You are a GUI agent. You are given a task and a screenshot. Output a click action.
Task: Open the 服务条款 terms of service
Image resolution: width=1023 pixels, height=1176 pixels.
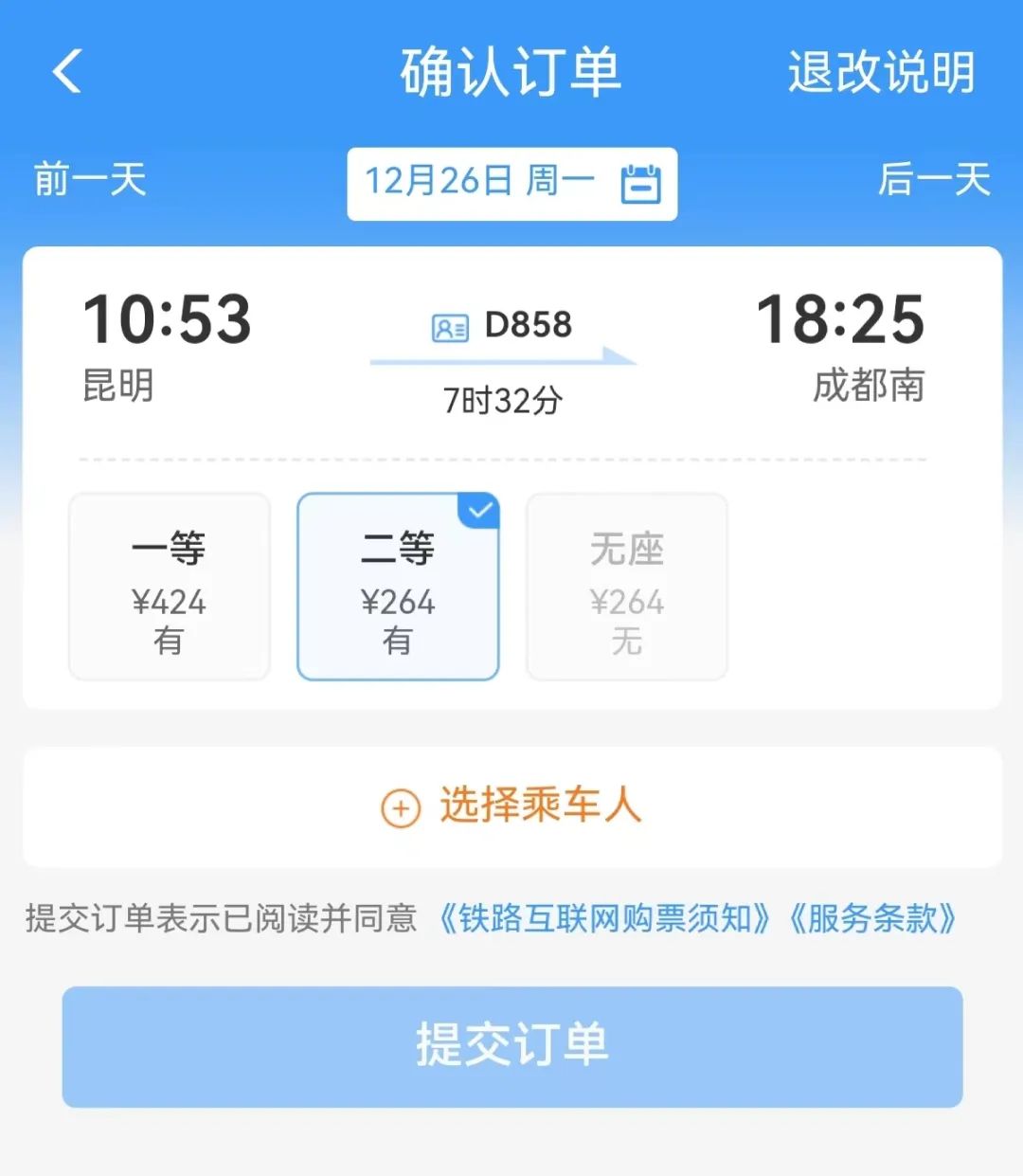[x=871, y=918]
